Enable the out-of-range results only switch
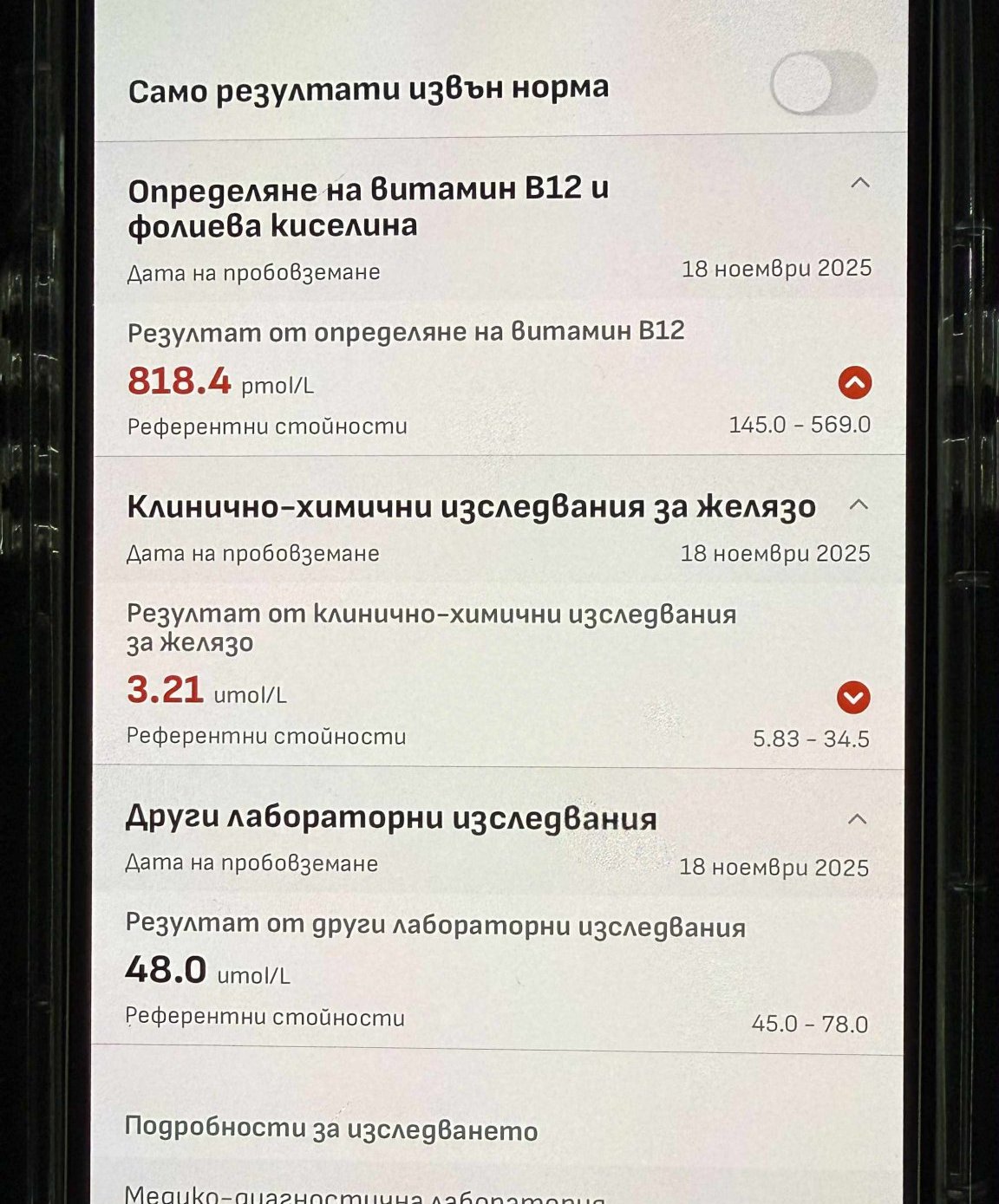This screenshot has width=999, height=1204. 823,83
